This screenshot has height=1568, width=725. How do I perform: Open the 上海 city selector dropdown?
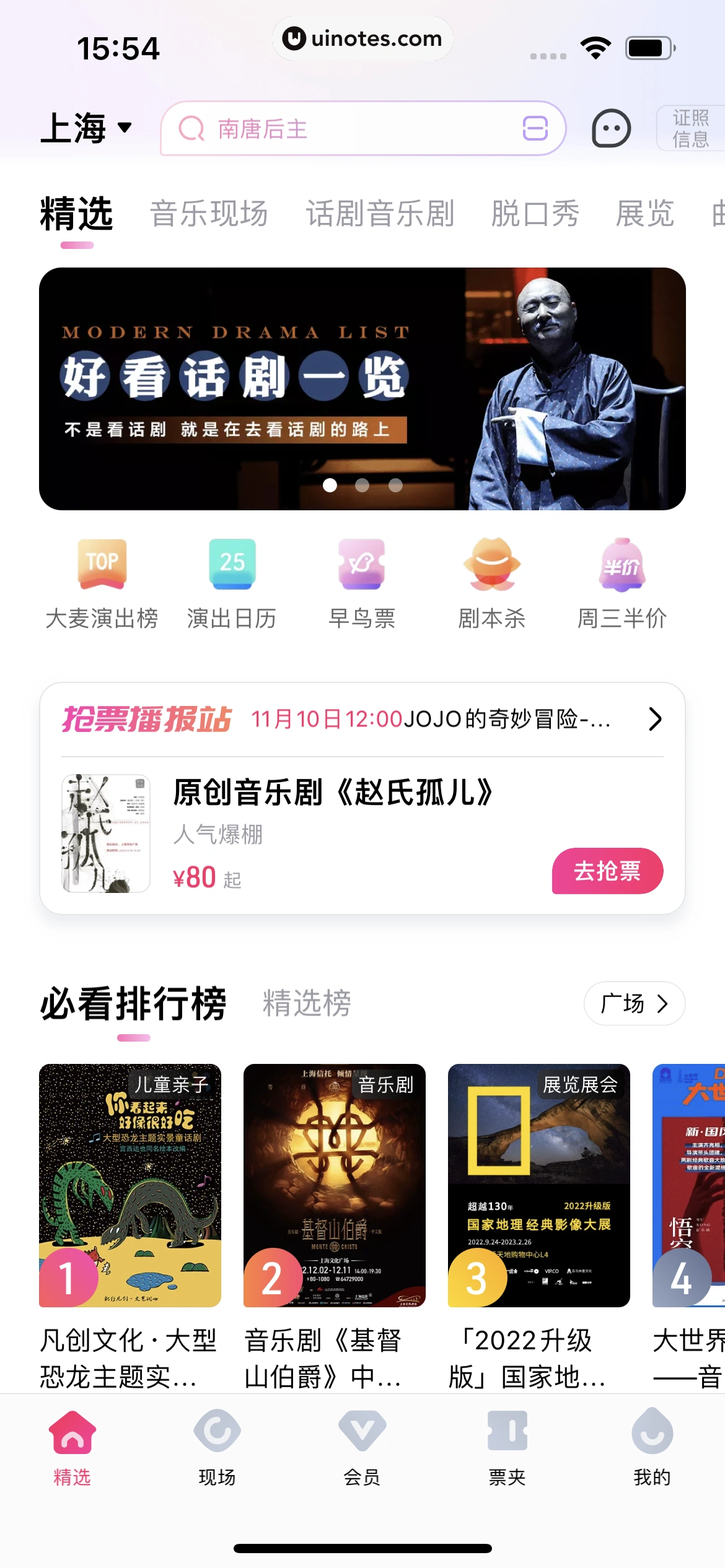tap(86, 128)
